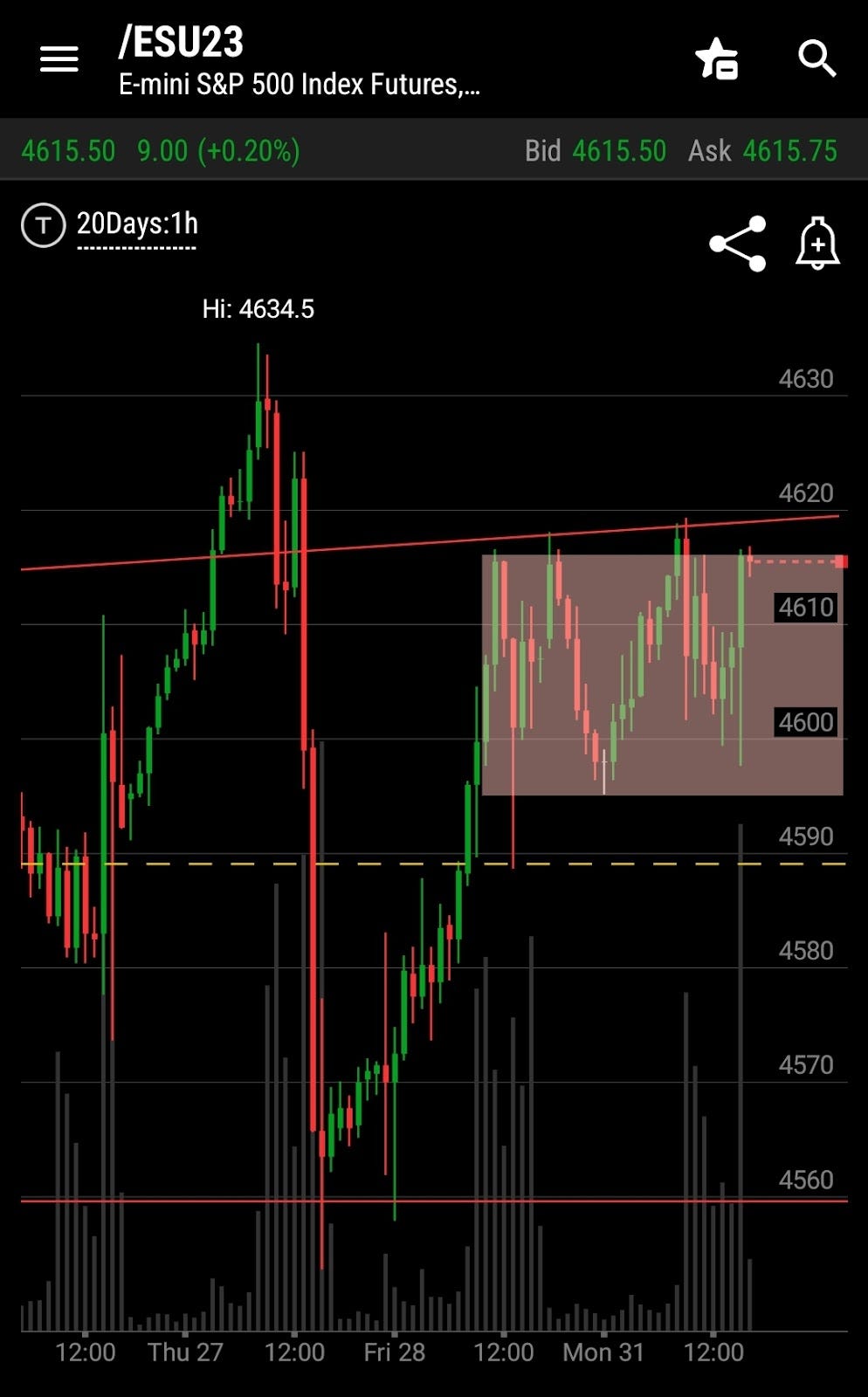Change the 20Days:1h chart timeframe
The width and height of the screenshot is (868, 1397).
point(137,224)
